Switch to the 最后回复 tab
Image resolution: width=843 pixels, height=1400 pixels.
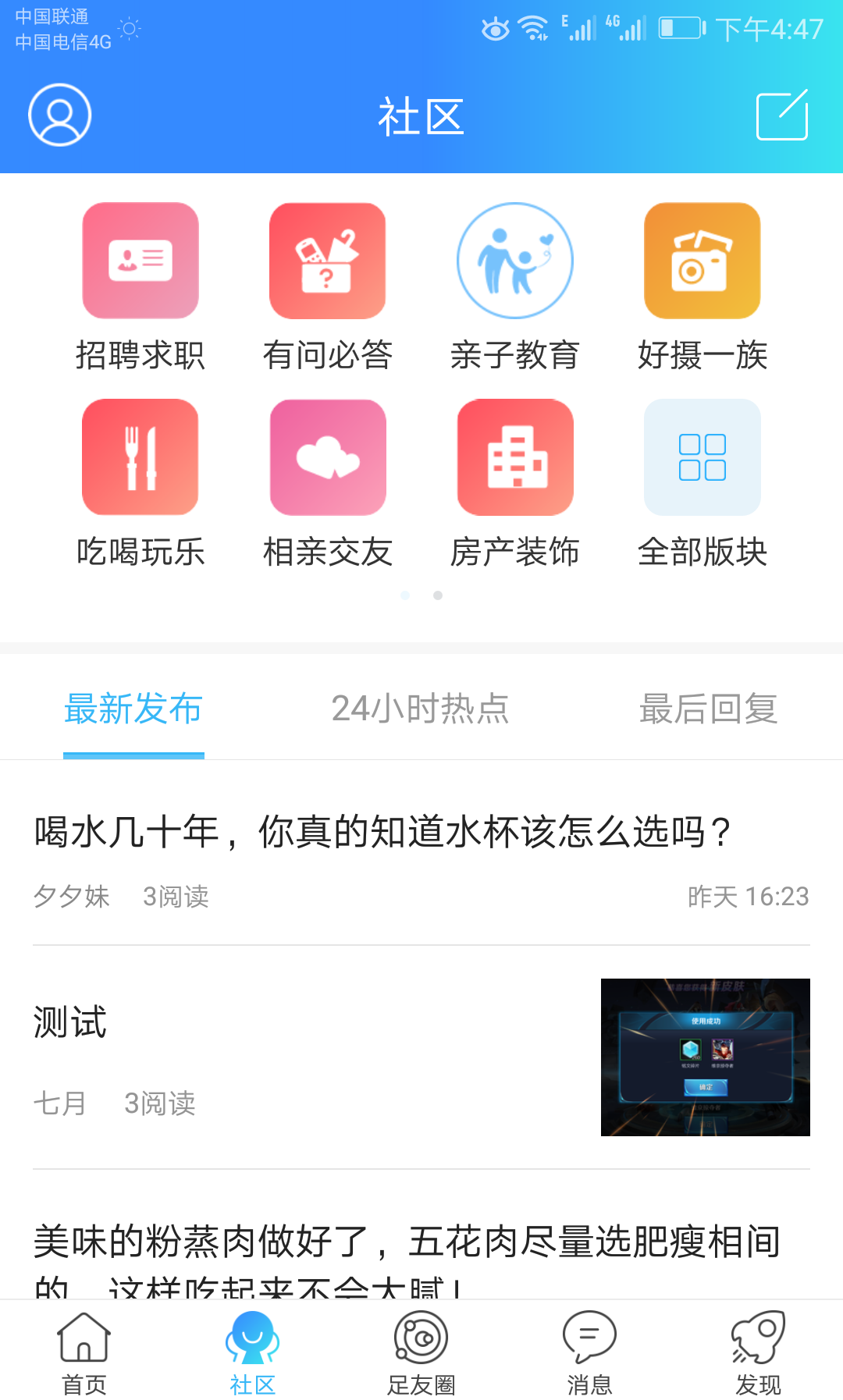(x=709, y=709)
